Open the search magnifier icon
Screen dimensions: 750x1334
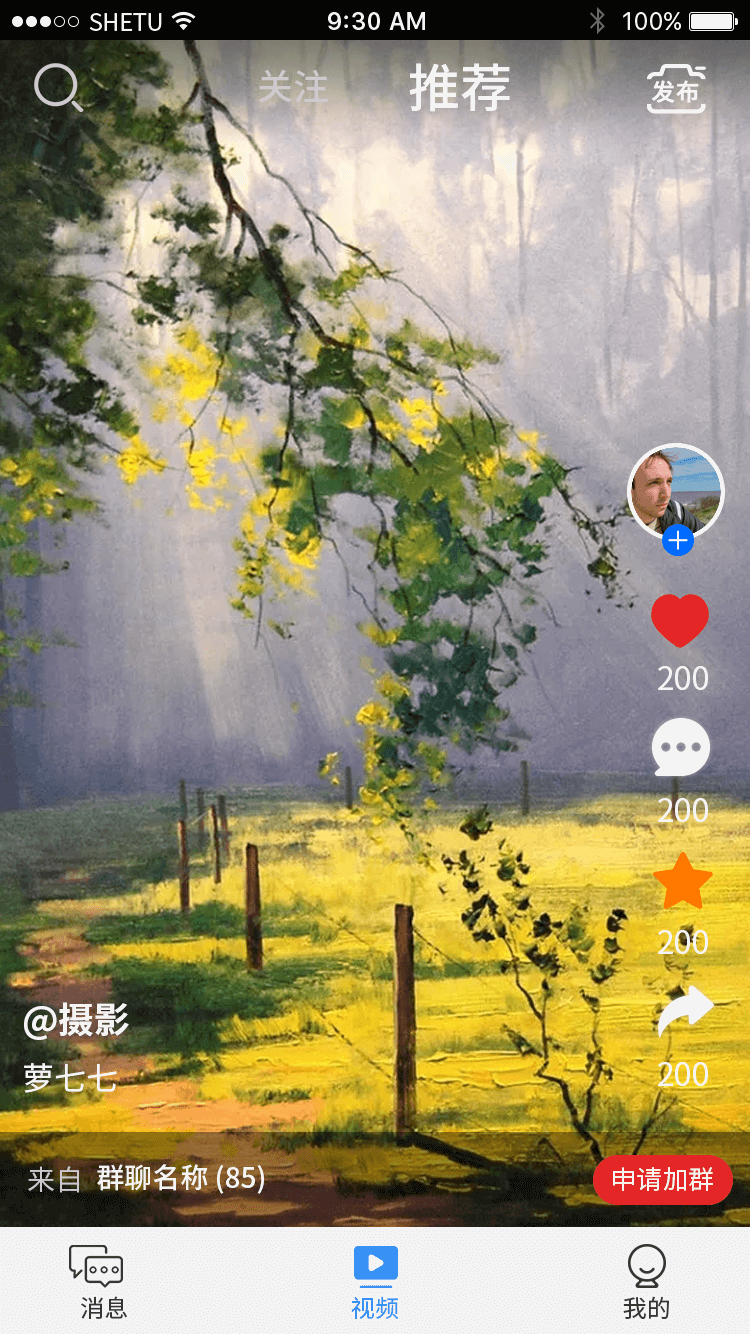coord(58,88)
